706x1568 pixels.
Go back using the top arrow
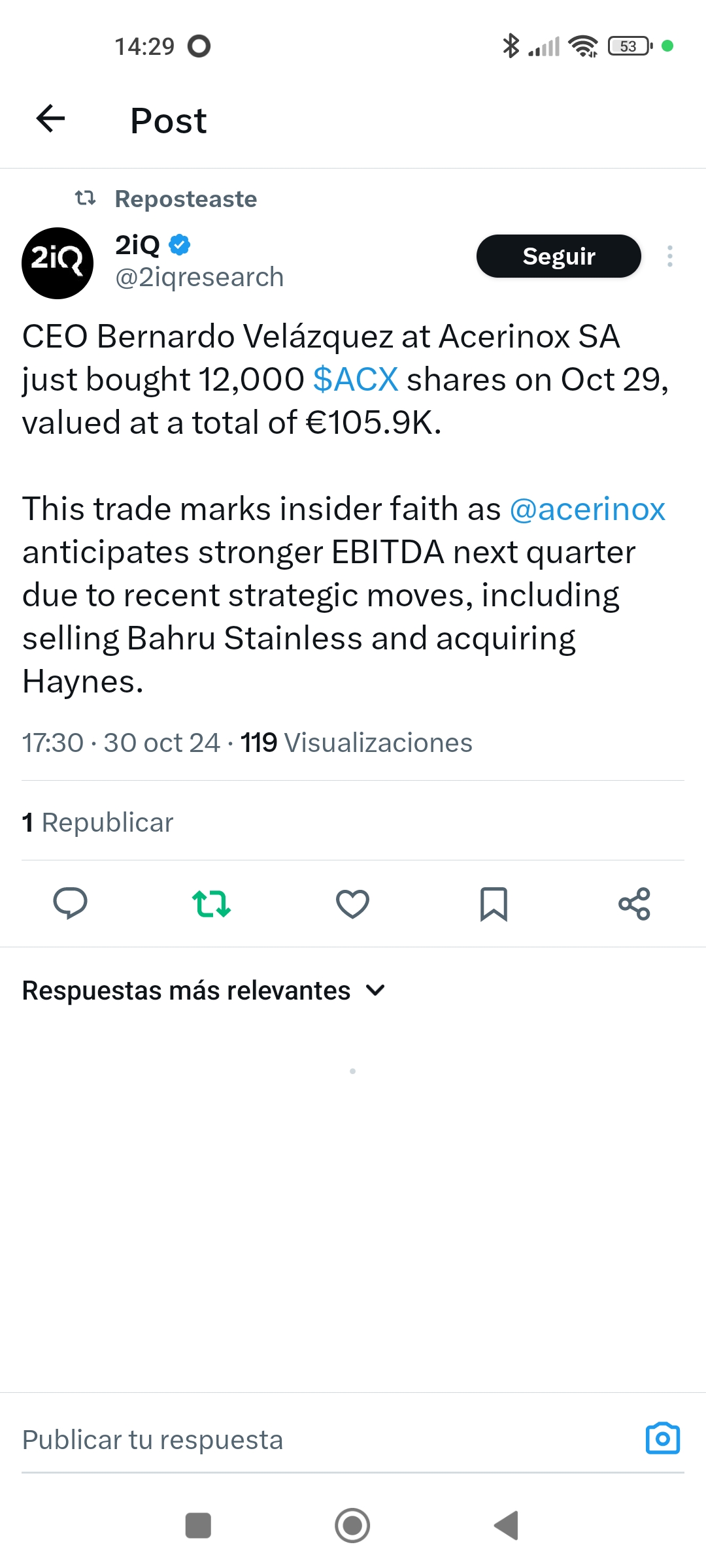pyautogui.click(x=50, y=119)
